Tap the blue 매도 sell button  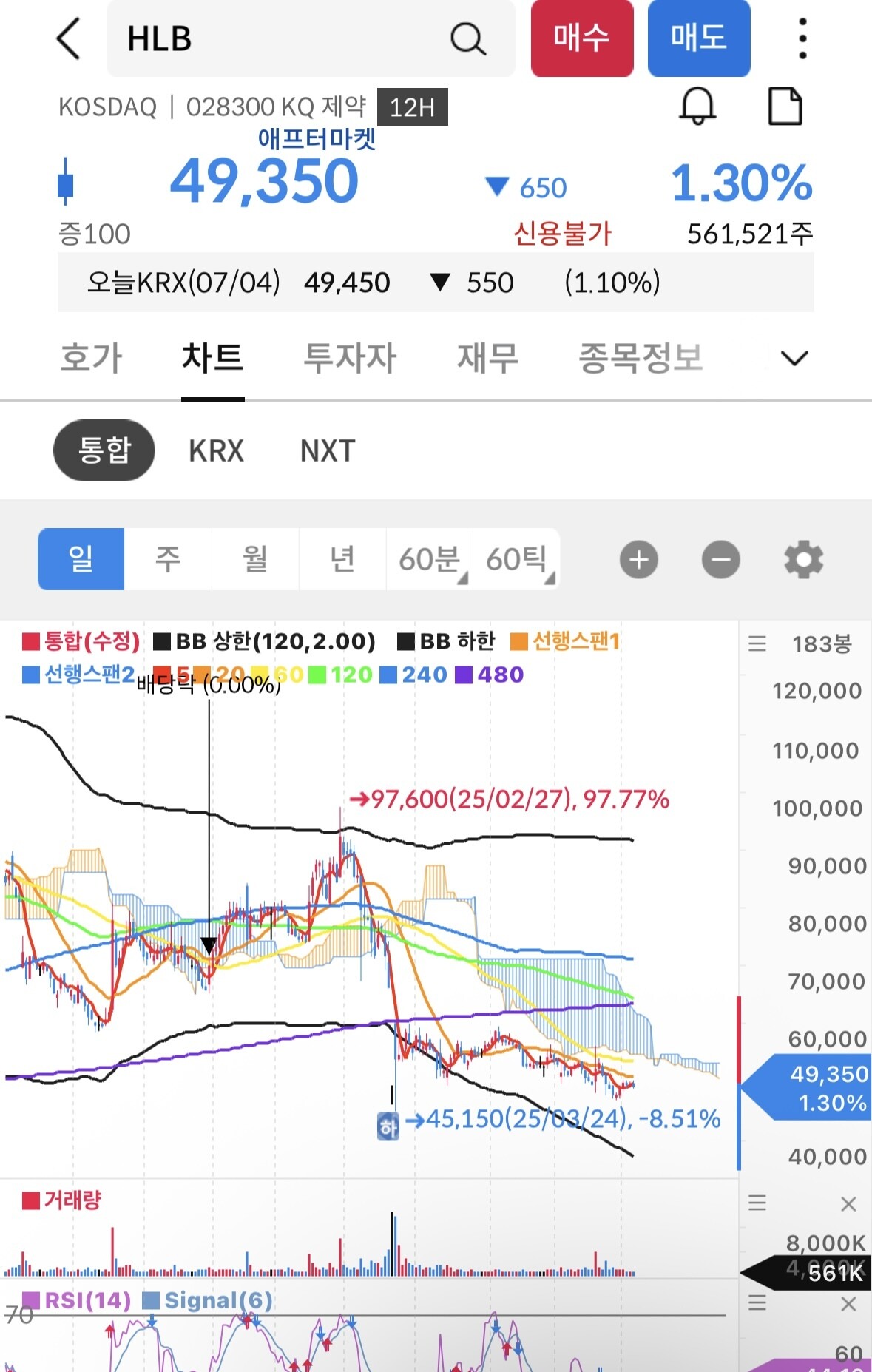click(x=699, y=38)
